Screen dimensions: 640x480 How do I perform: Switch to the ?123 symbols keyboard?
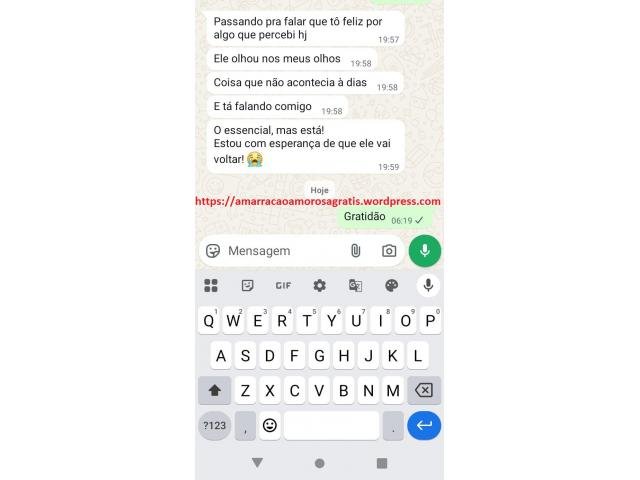[214, 425]
